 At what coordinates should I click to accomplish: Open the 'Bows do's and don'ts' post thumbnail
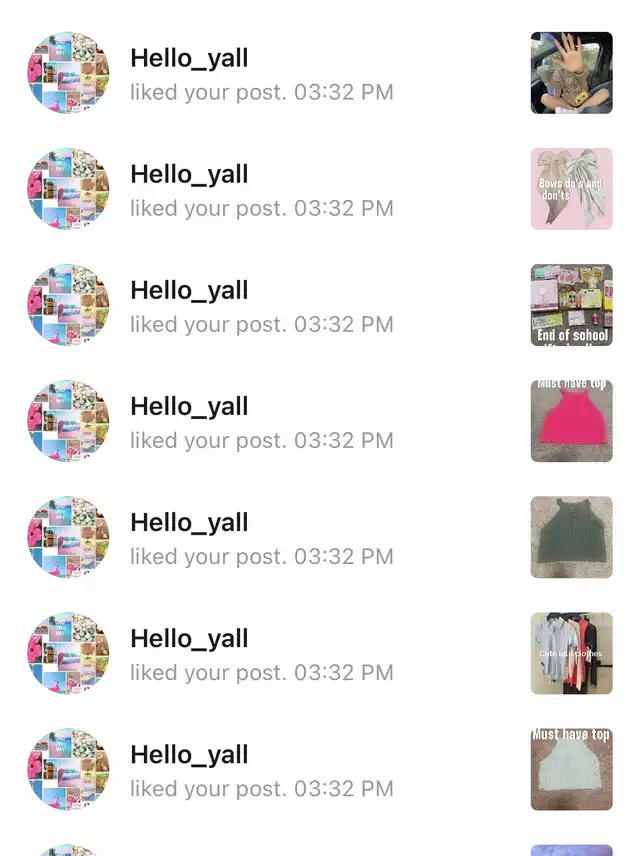click(571, 189)
